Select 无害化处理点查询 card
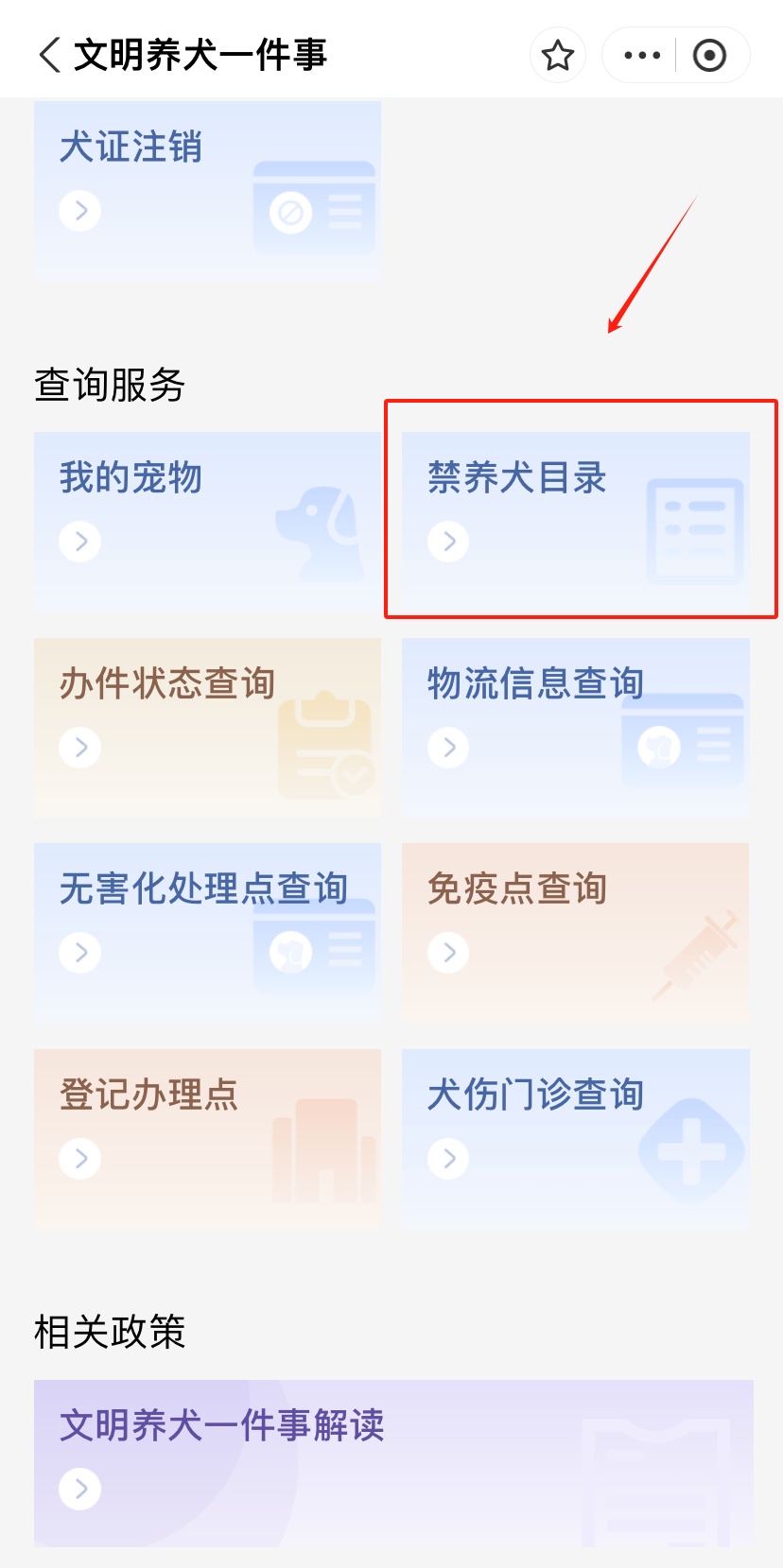The height and width of the screenshot is (1568, 783). (x=207, y=931)
